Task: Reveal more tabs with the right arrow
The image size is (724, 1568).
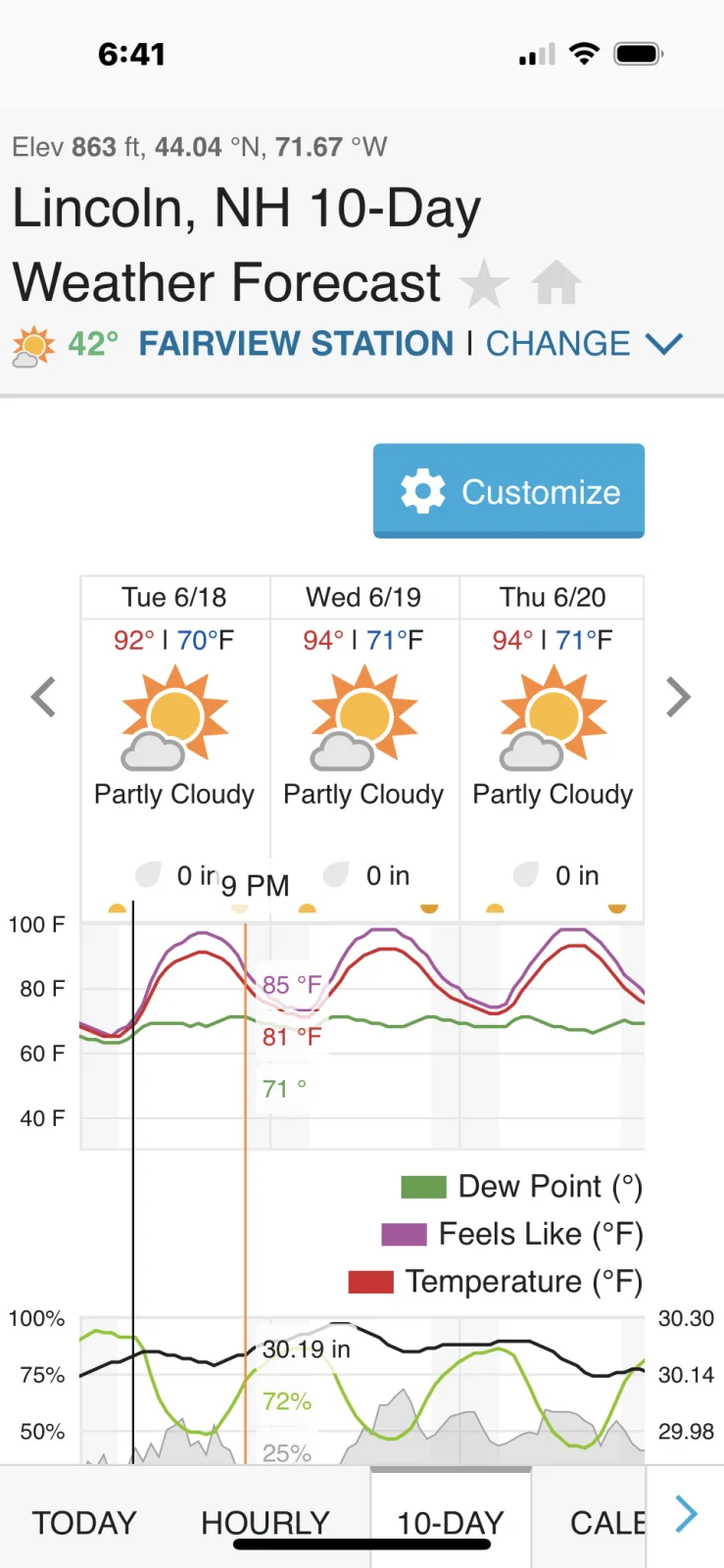Action: (x=687, y=1515)
